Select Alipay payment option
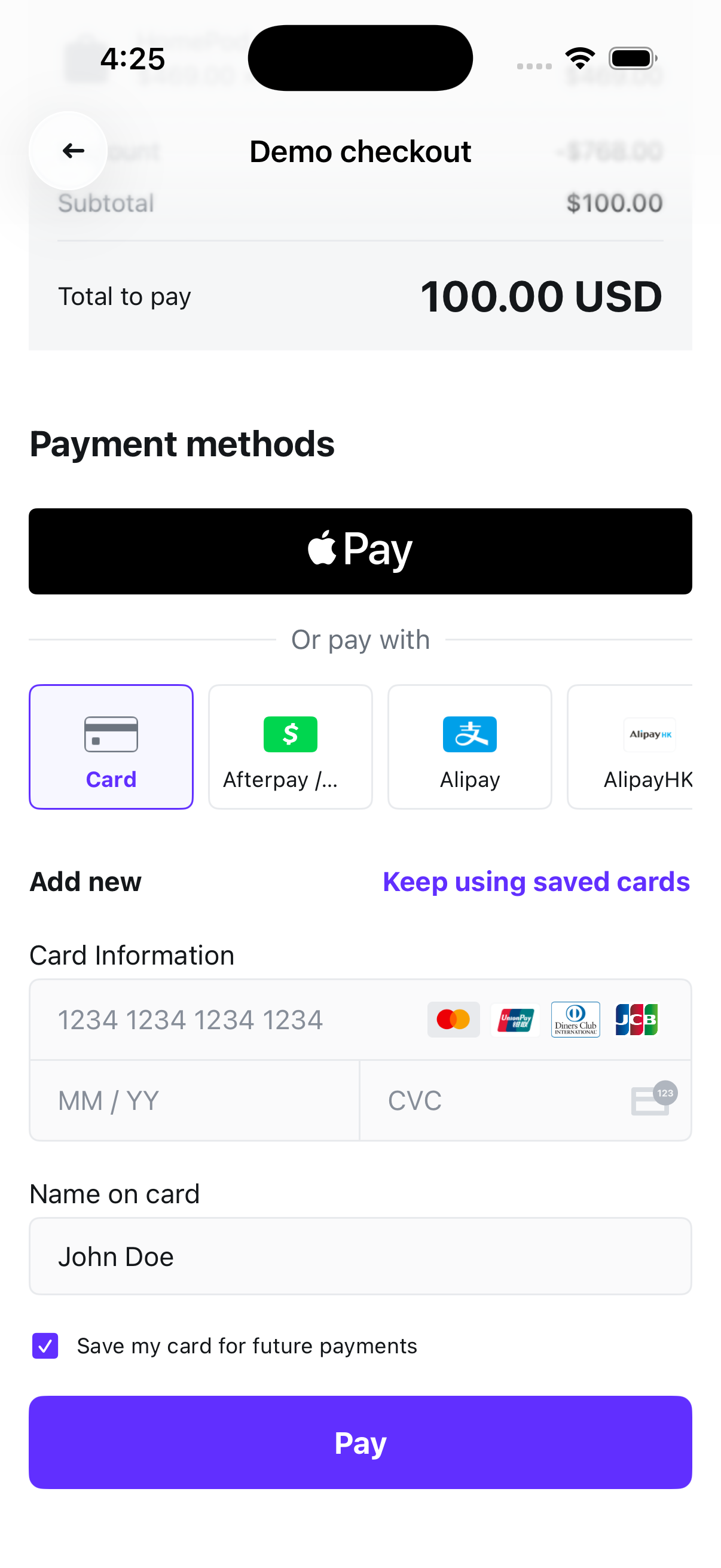The height and width of the screenshot is (1568, 721). [469, 746]
